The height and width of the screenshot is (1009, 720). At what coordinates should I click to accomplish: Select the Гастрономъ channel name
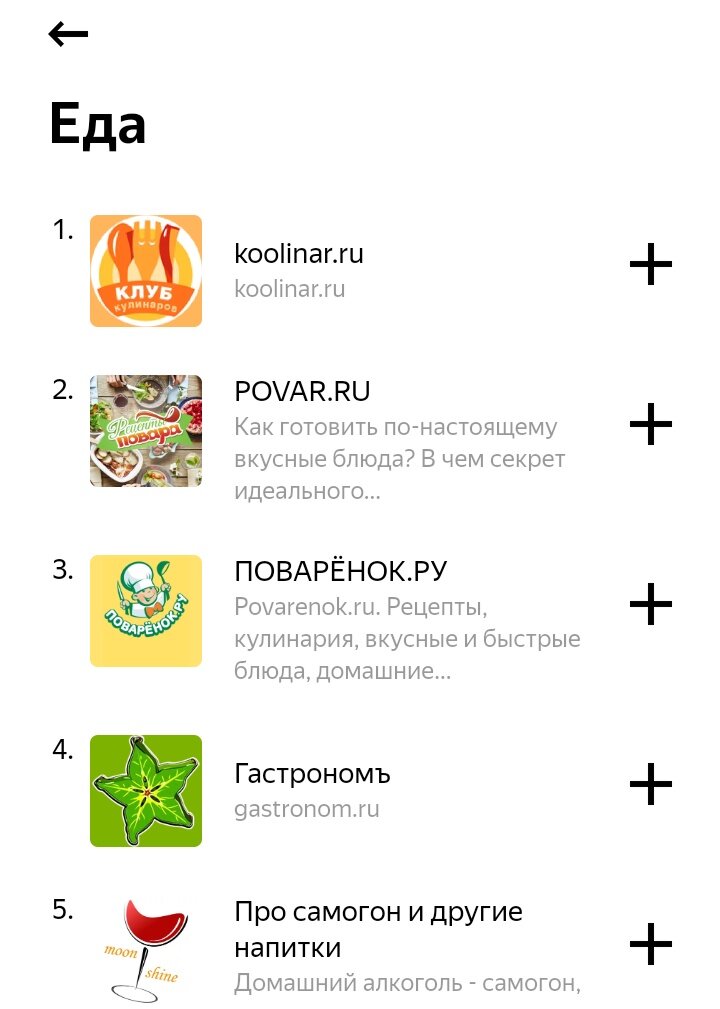click(312, 772)
